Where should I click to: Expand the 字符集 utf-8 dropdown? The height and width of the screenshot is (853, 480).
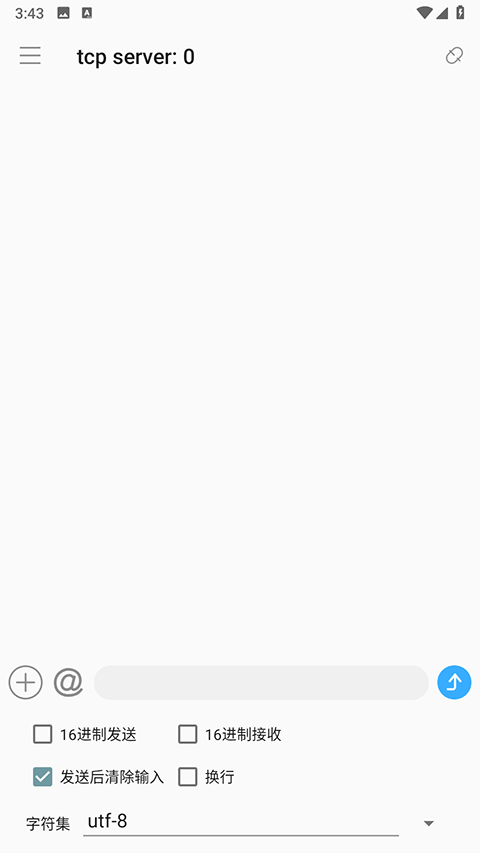[261, 822]
